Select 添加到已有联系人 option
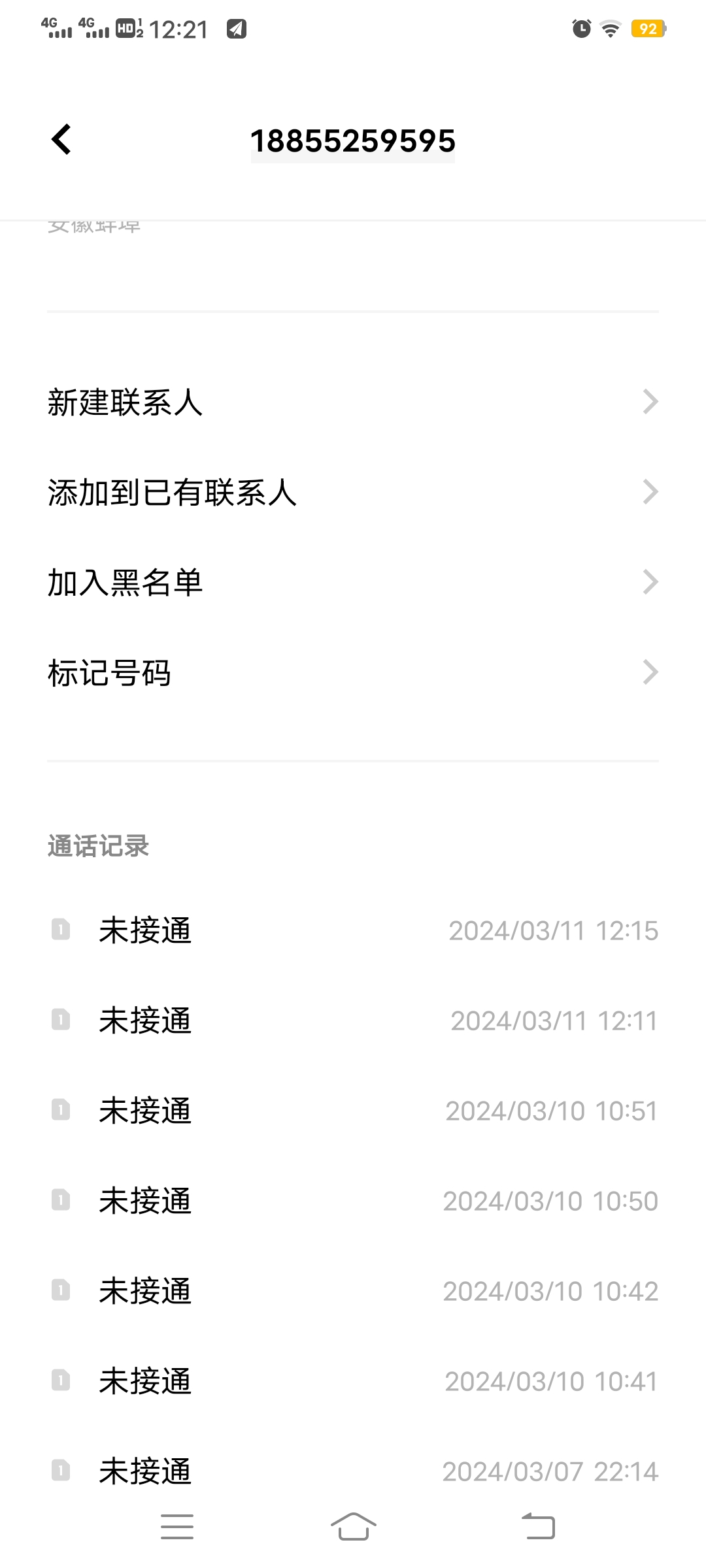 click(353, 492)
